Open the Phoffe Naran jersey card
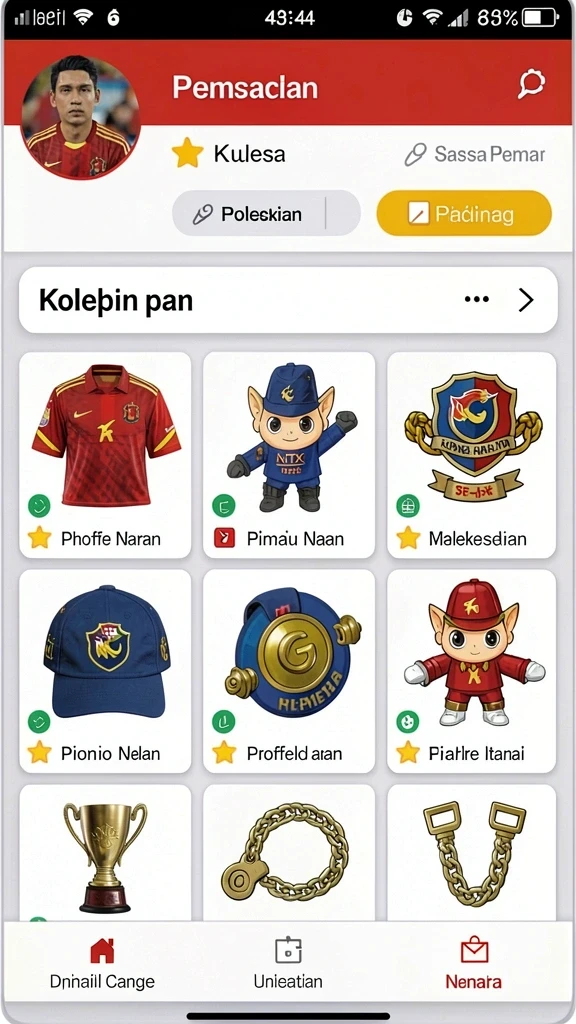This screenshot has height=1024, width=576. tap(105, 455)
